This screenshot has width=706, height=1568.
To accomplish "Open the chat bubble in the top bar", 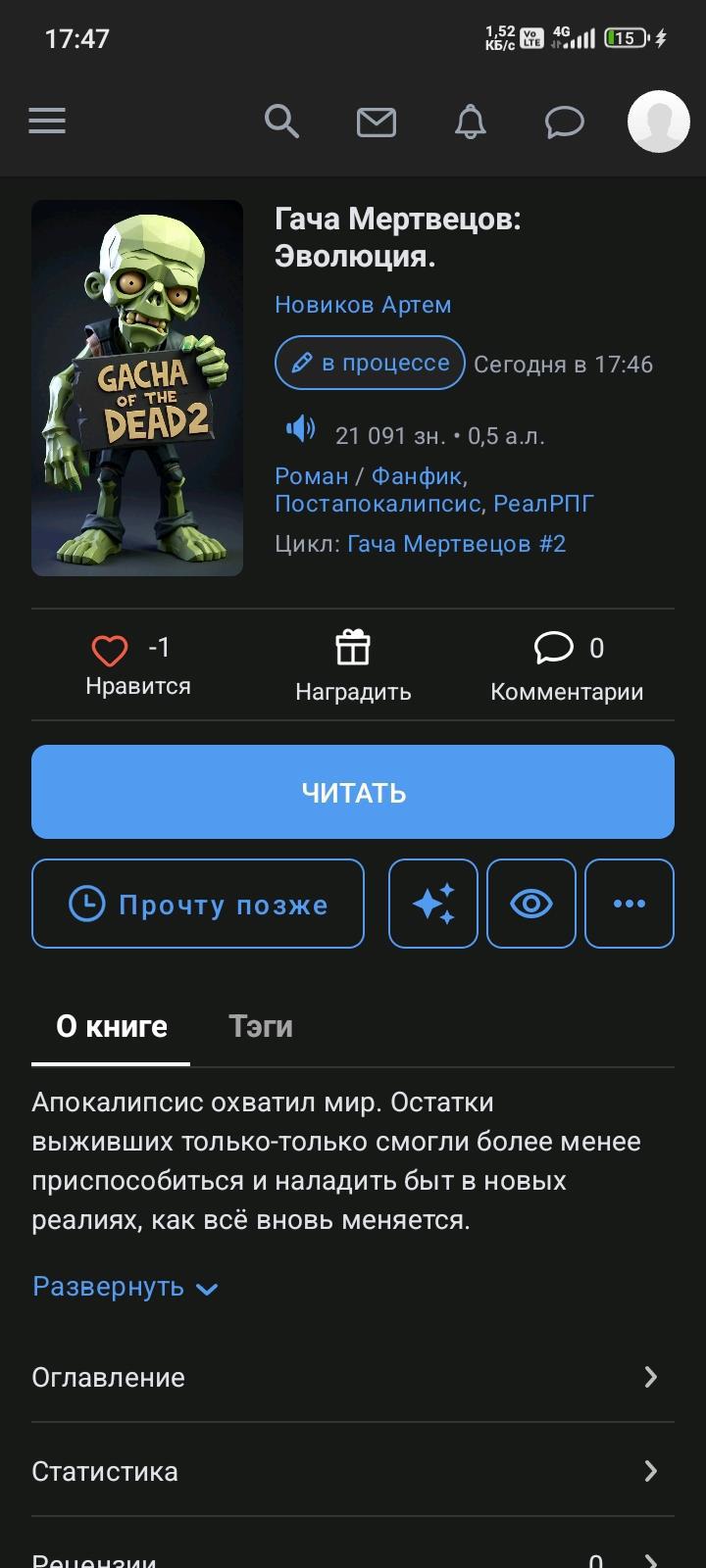I will tap(564, 122).
